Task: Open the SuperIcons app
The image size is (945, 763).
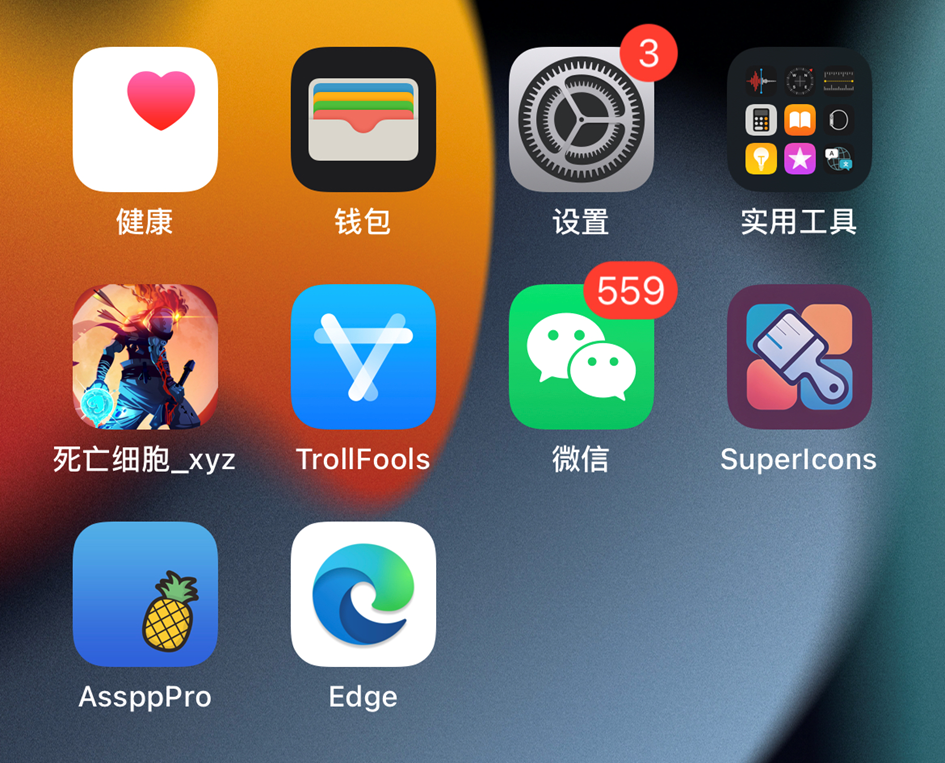Action: [x=799, y=357]
